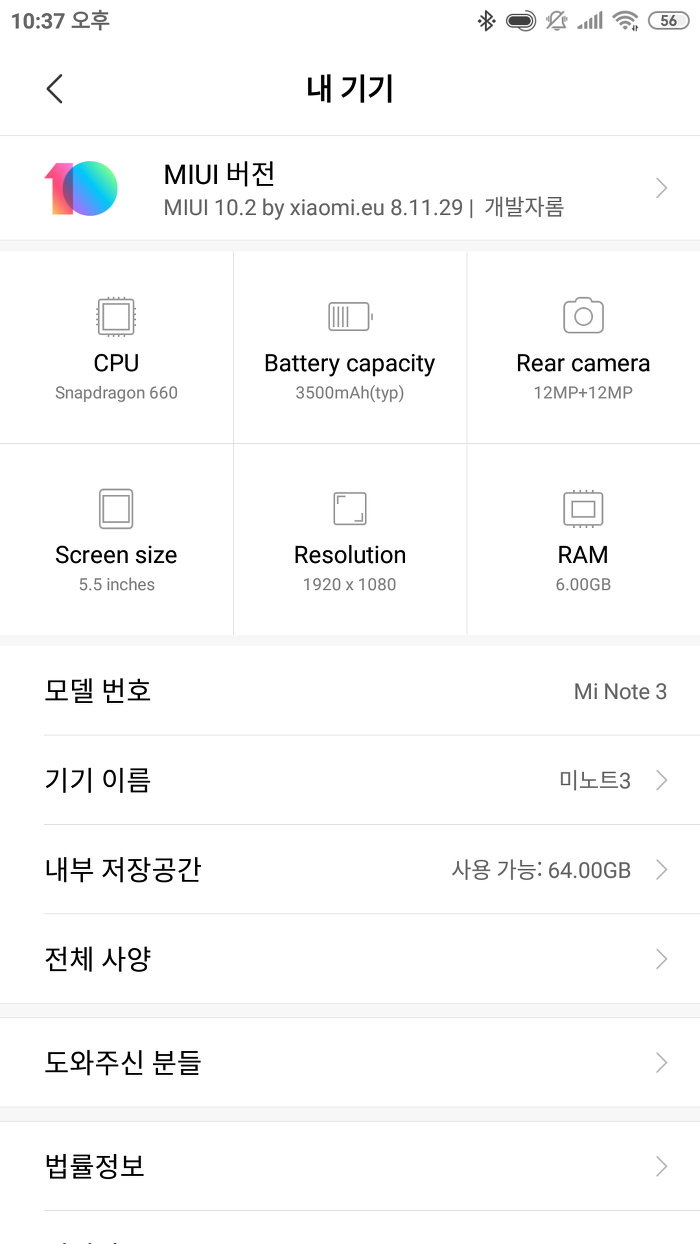Open 기기 이름 setting
Viewport: 700px width, 1244px height.
pos(350,780)
